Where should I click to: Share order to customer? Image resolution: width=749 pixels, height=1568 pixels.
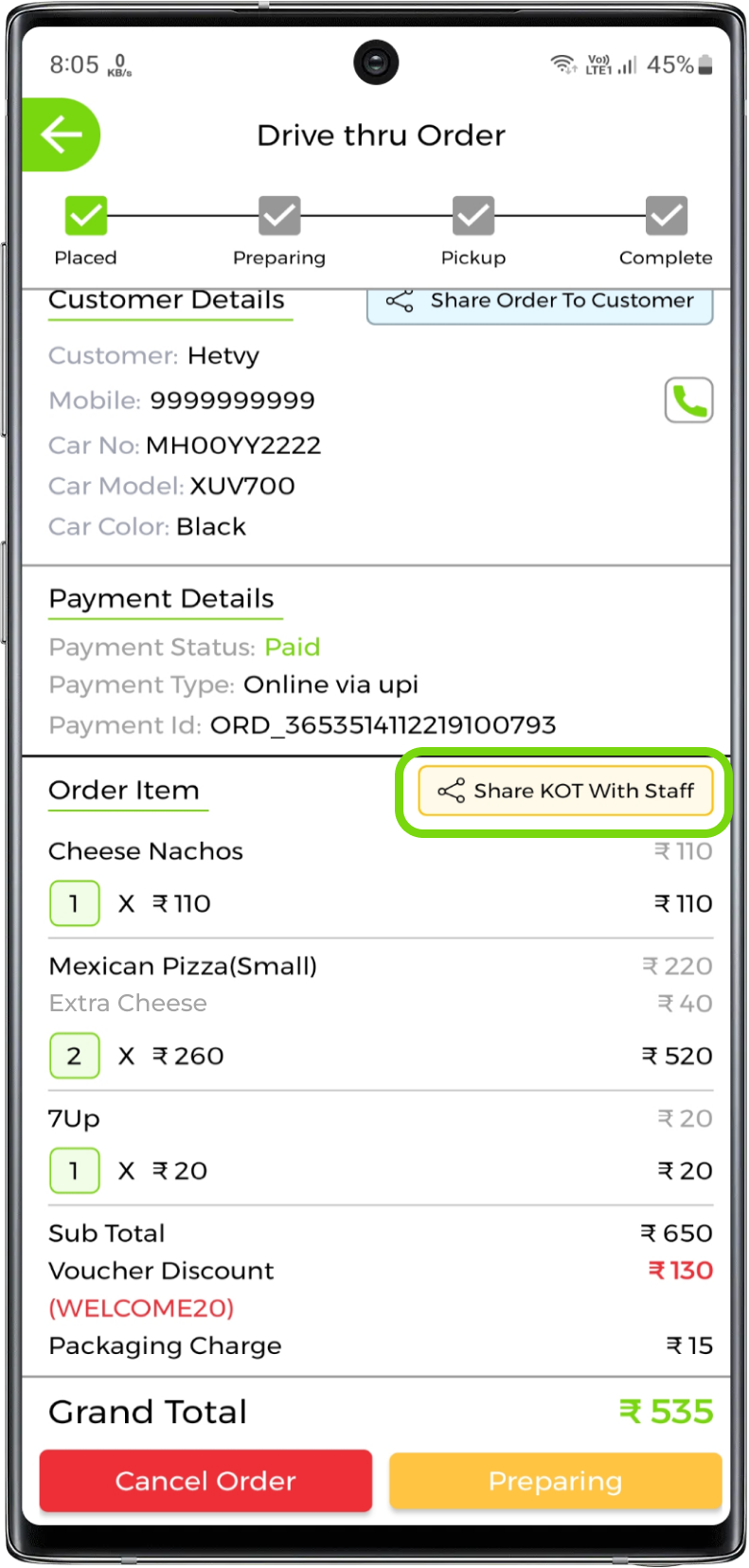coord(540,303)
